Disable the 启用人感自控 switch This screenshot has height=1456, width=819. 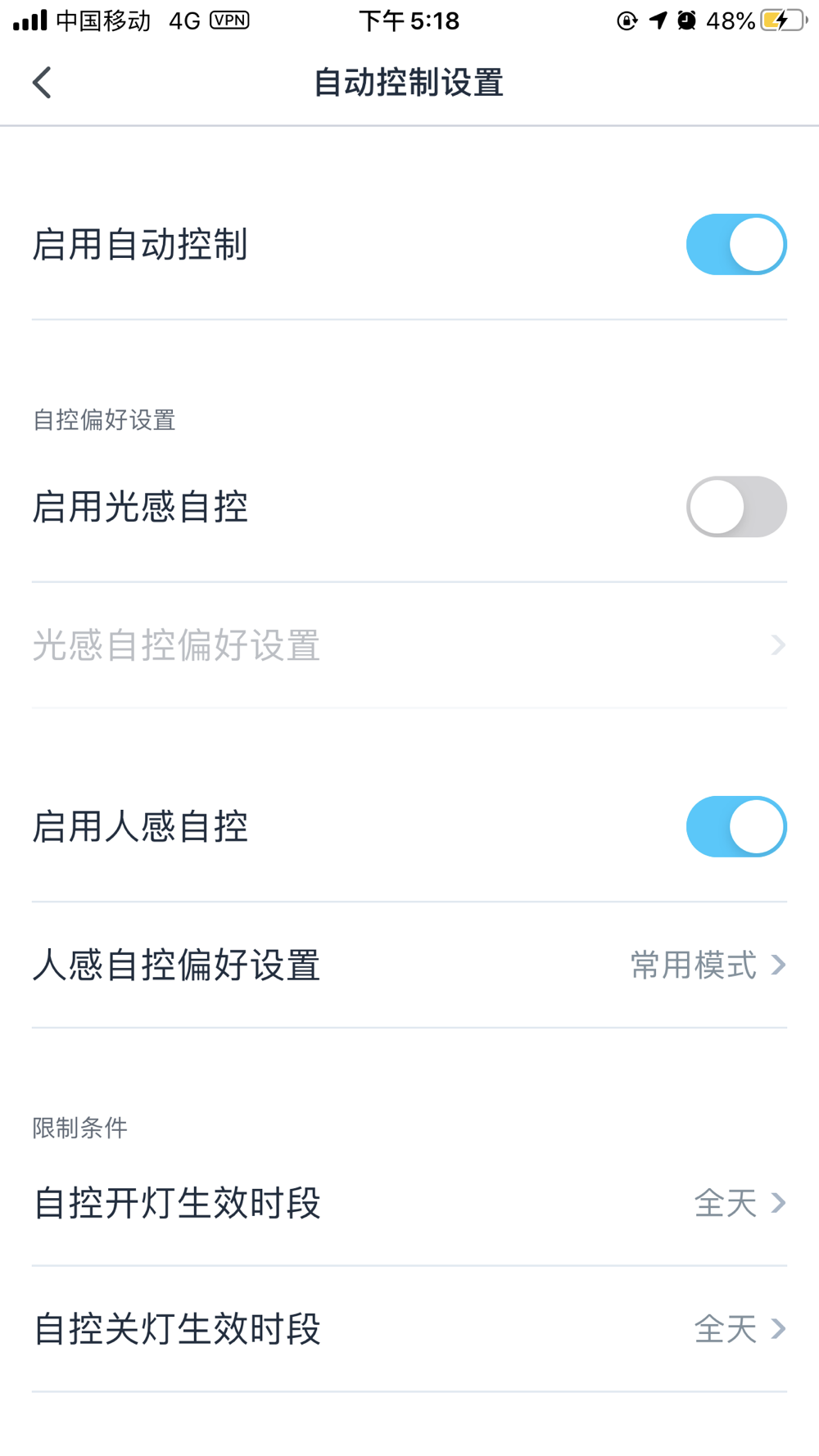pyautogui.click(x=736, y=826)
